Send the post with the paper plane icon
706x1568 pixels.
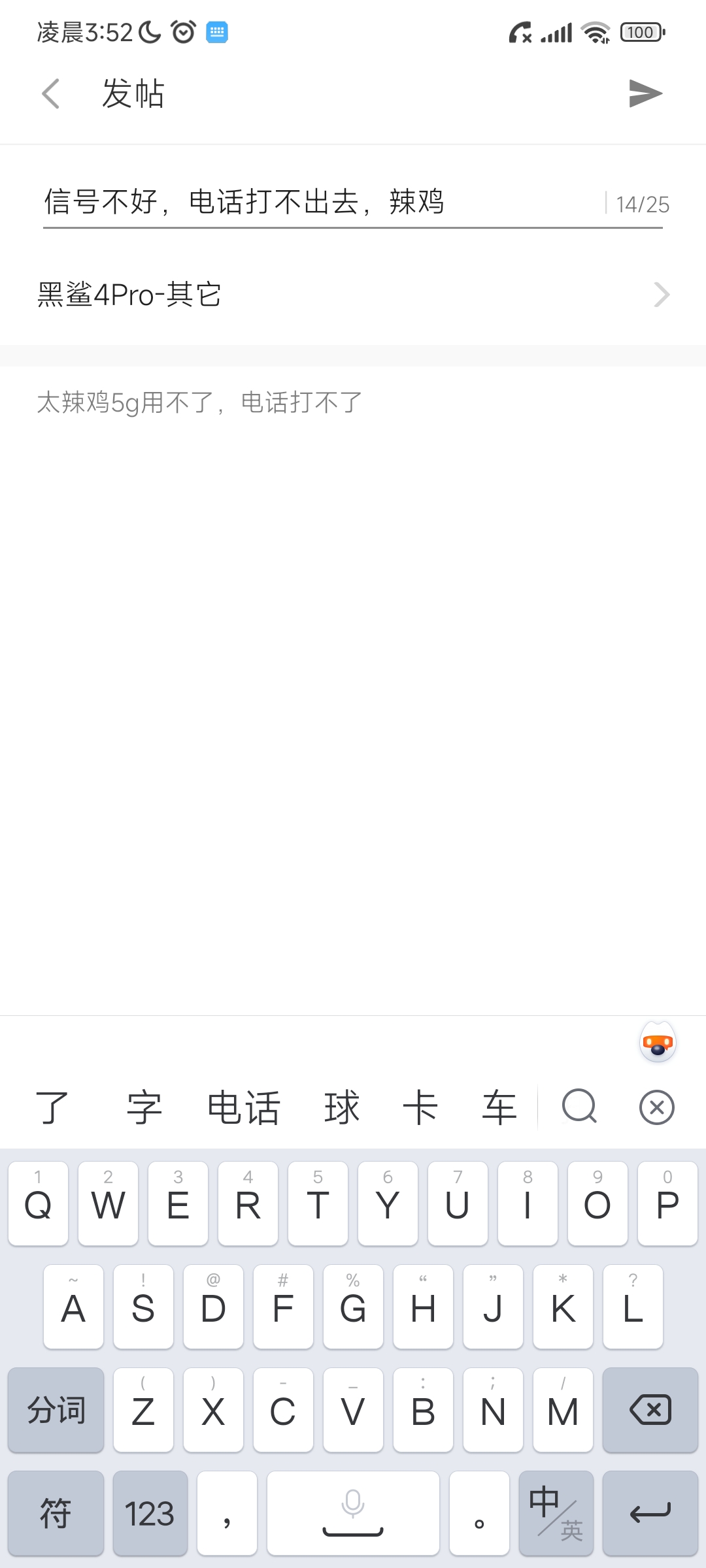click(646, 93)
